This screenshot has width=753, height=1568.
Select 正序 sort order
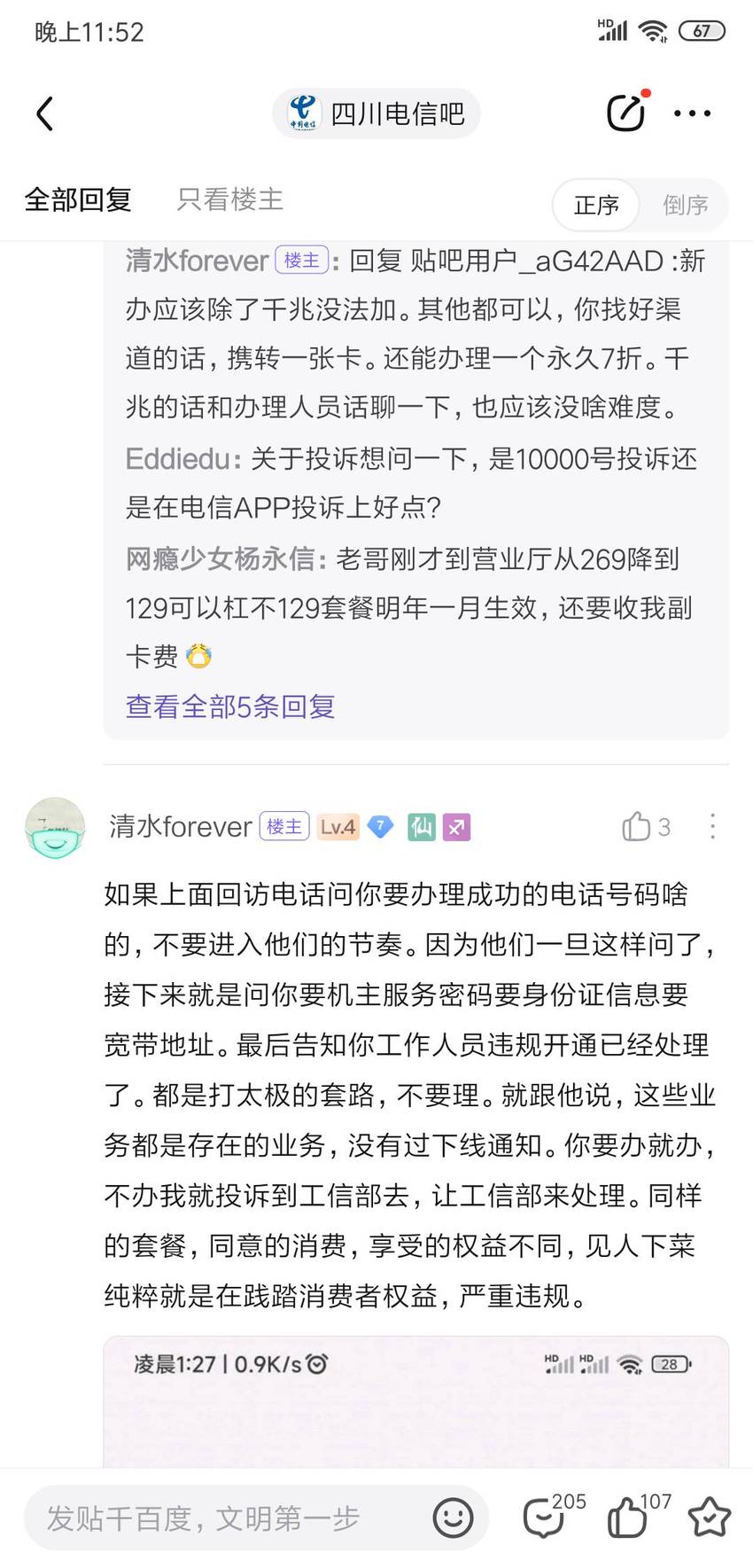point(596,206)
